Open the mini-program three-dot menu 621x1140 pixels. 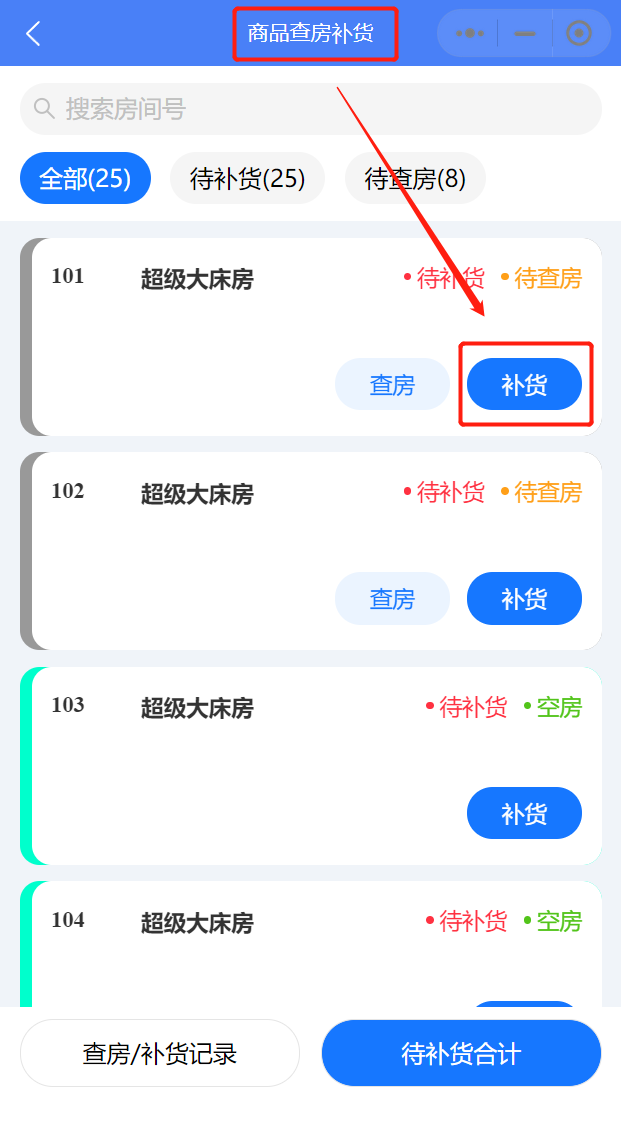(x=469, y=33)
